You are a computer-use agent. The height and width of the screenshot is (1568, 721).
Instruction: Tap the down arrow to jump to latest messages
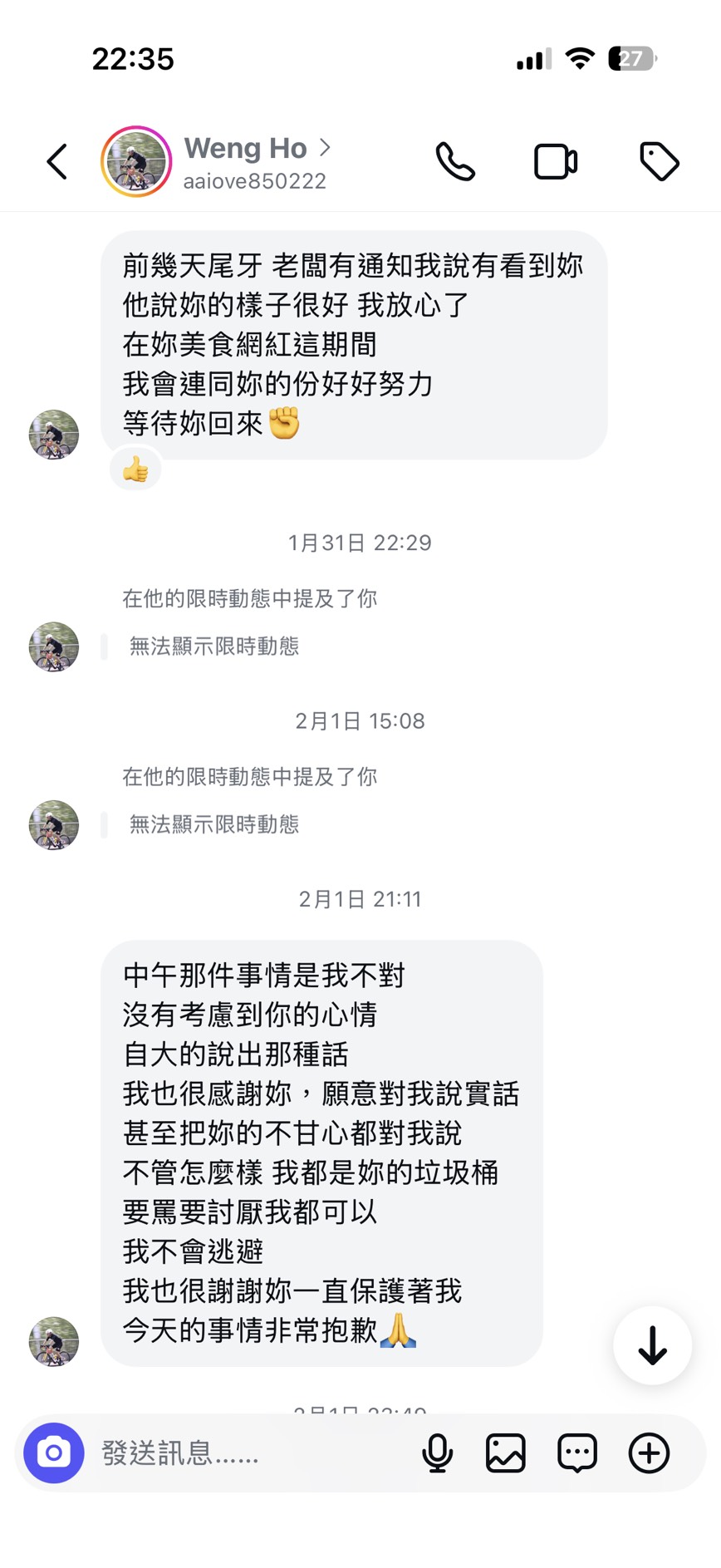[x=651, y=1346]
